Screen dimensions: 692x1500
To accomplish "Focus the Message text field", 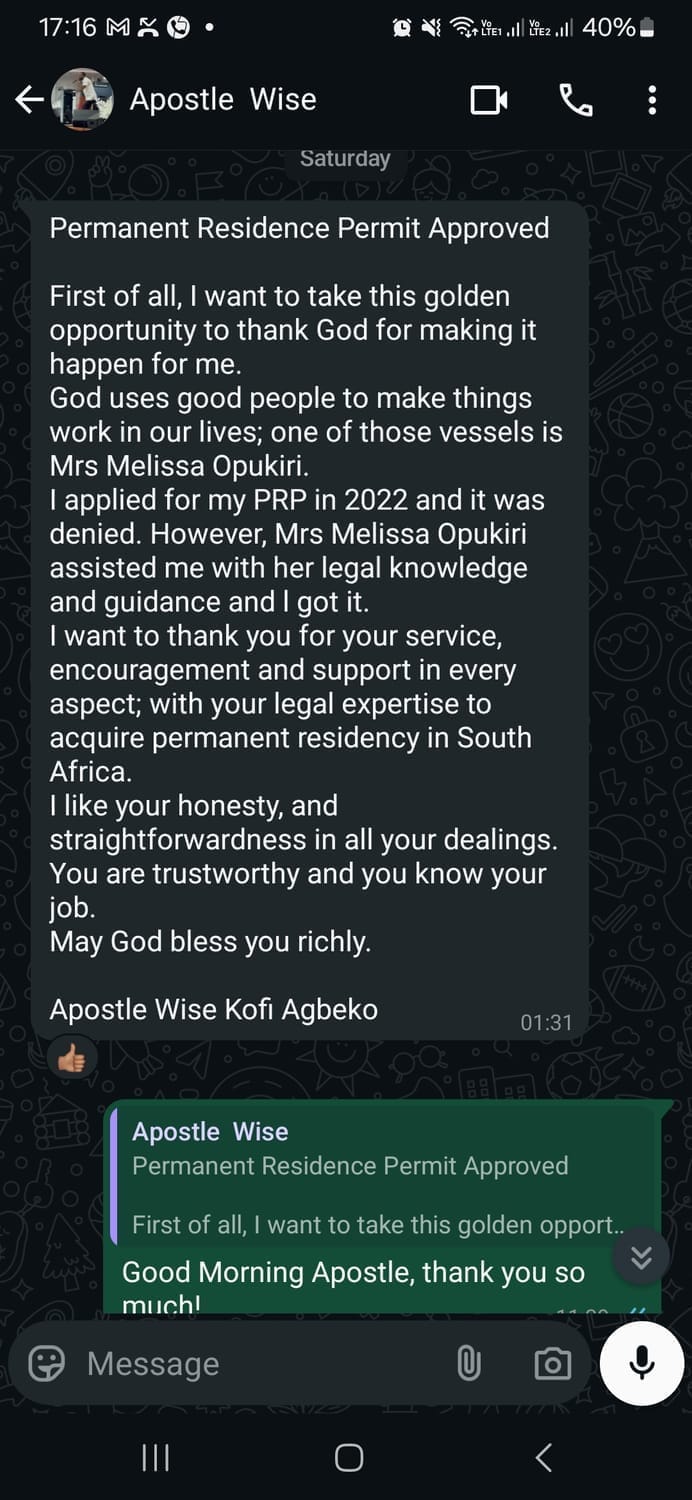I will tap(260, 1363).
